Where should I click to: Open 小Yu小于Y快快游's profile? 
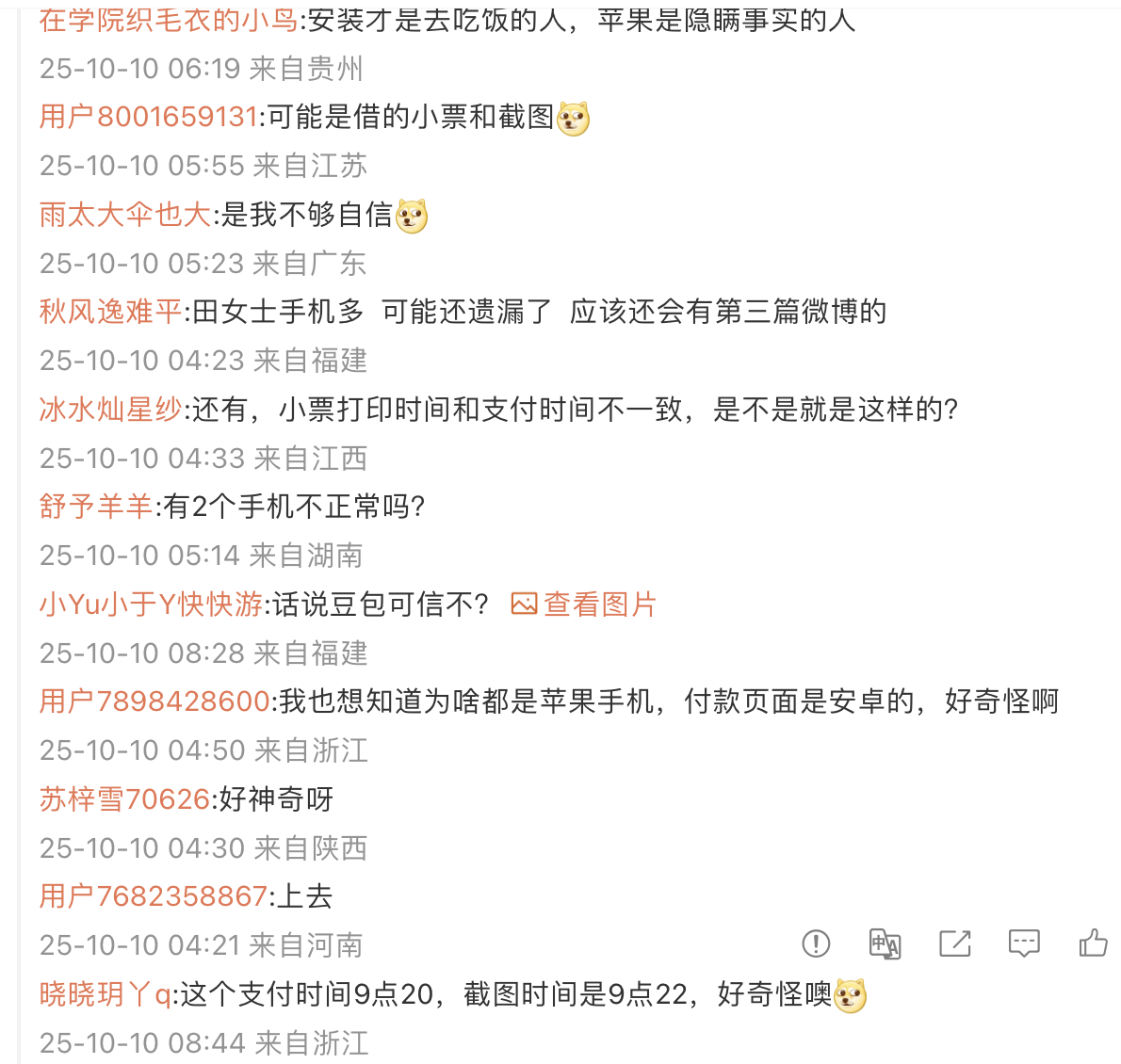[x=151, y=605]
